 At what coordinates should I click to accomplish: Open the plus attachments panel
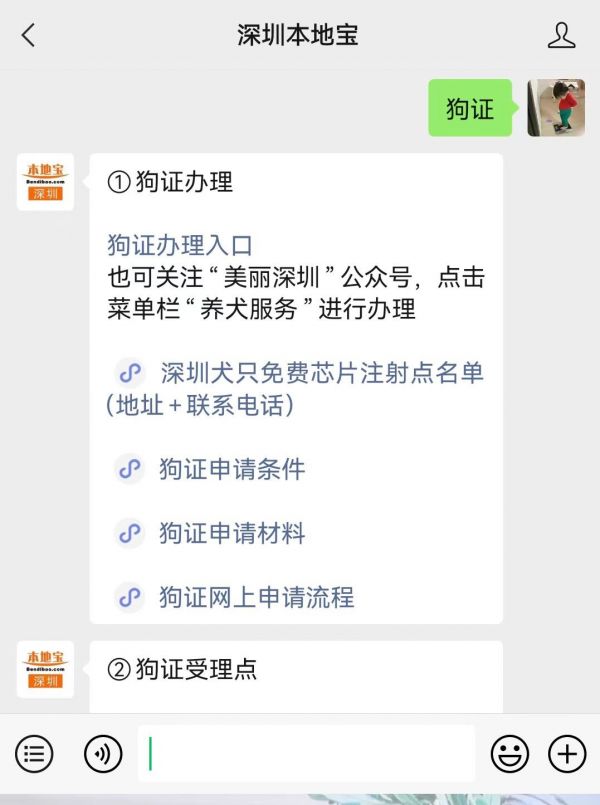point(567,753)
